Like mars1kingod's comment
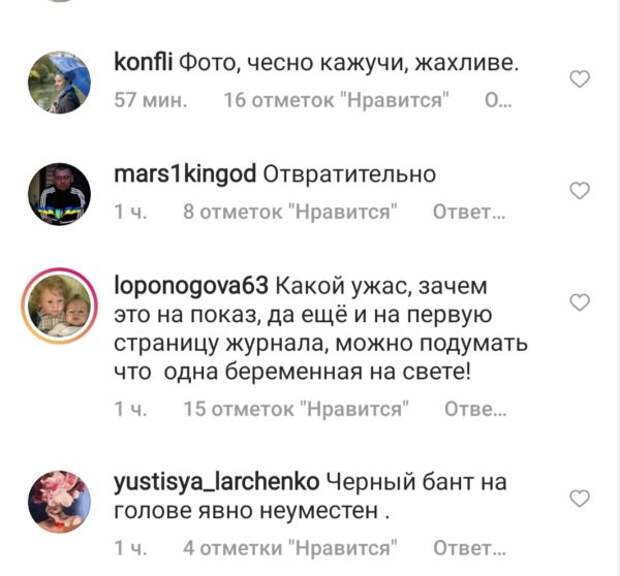The image size is (620, 576). (x=579, y=190)
